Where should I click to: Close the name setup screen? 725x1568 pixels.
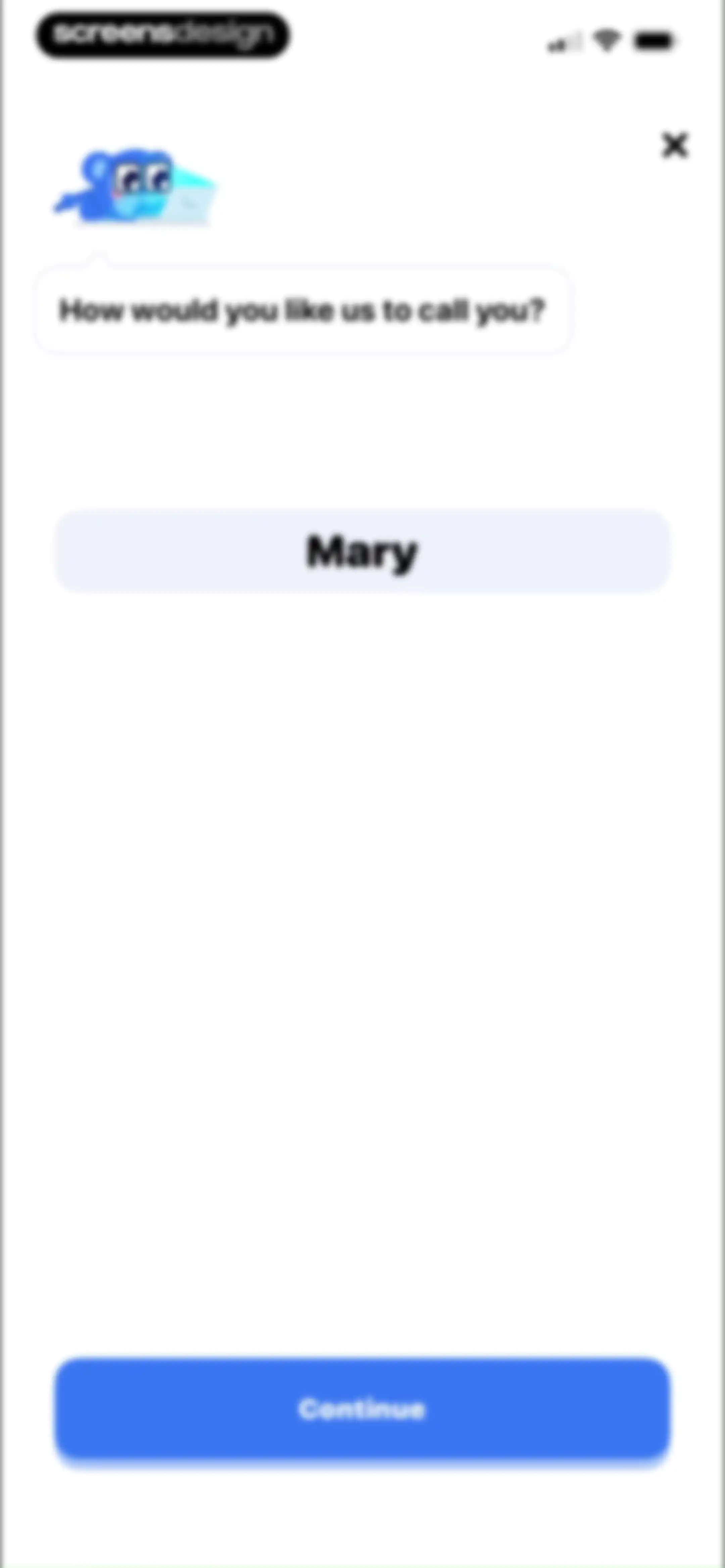tap(674, 145)
